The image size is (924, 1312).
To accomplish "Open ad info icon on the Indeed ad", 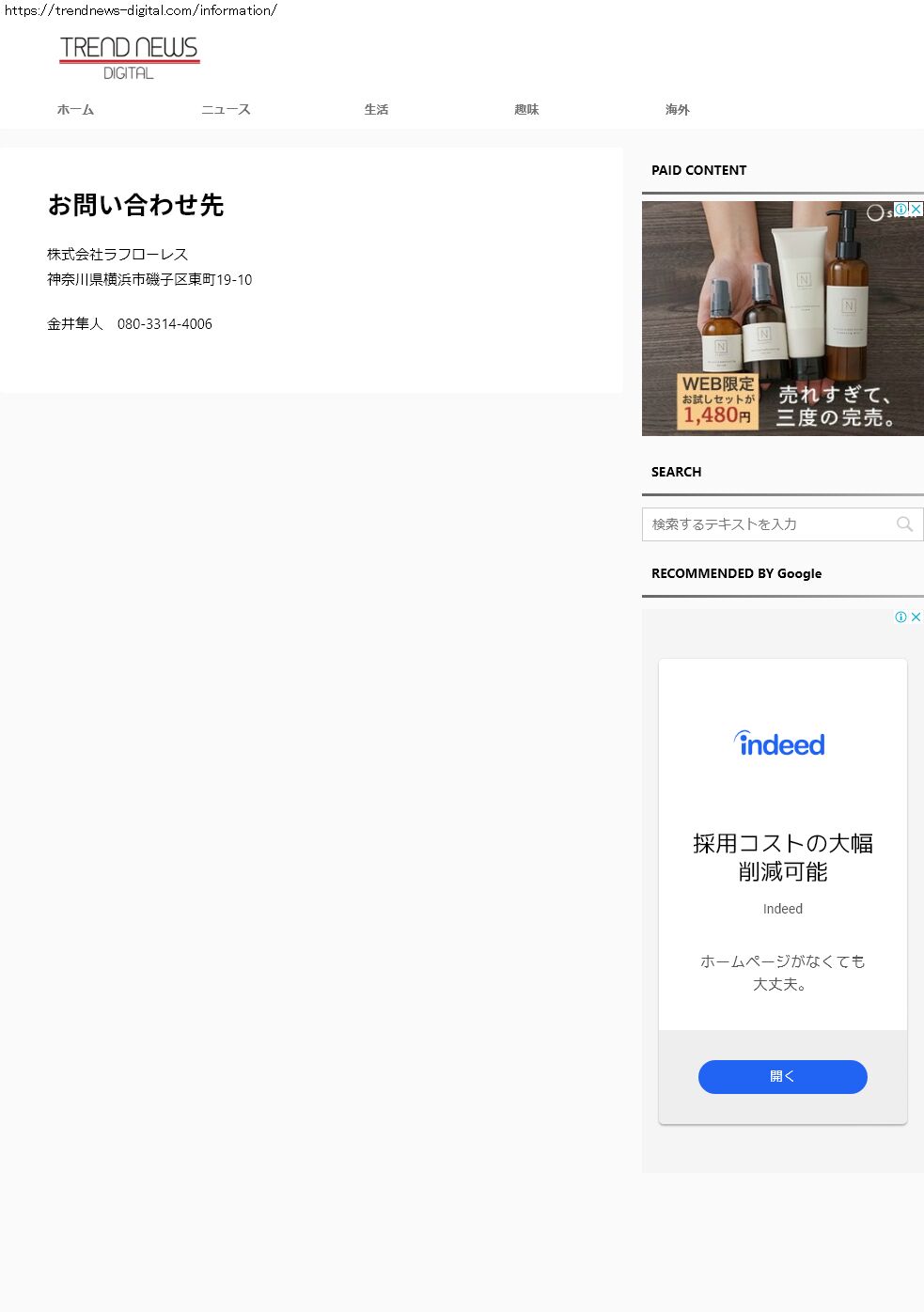I will coord(901,617).
